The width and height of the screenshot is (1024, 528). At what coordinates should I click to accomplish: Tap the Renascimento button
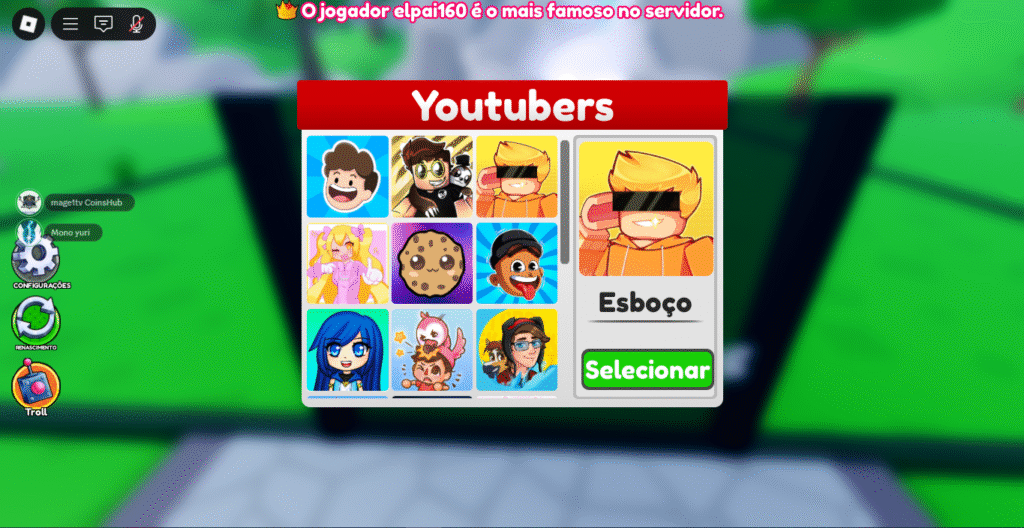point(36,323)
